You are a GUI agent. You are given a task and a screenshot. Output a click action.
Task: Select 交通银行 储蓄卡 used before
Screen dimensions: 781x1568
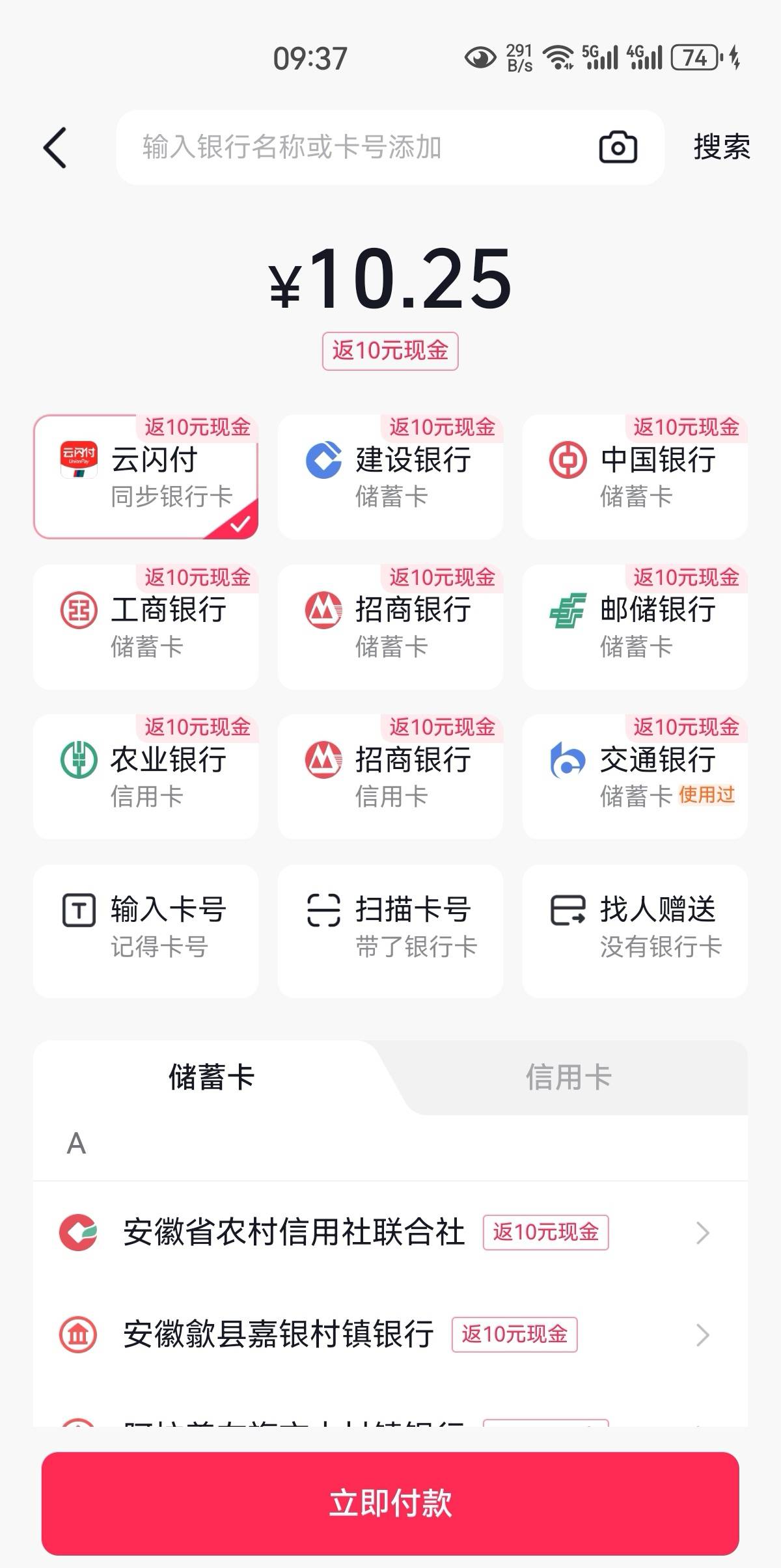(635, 777)
